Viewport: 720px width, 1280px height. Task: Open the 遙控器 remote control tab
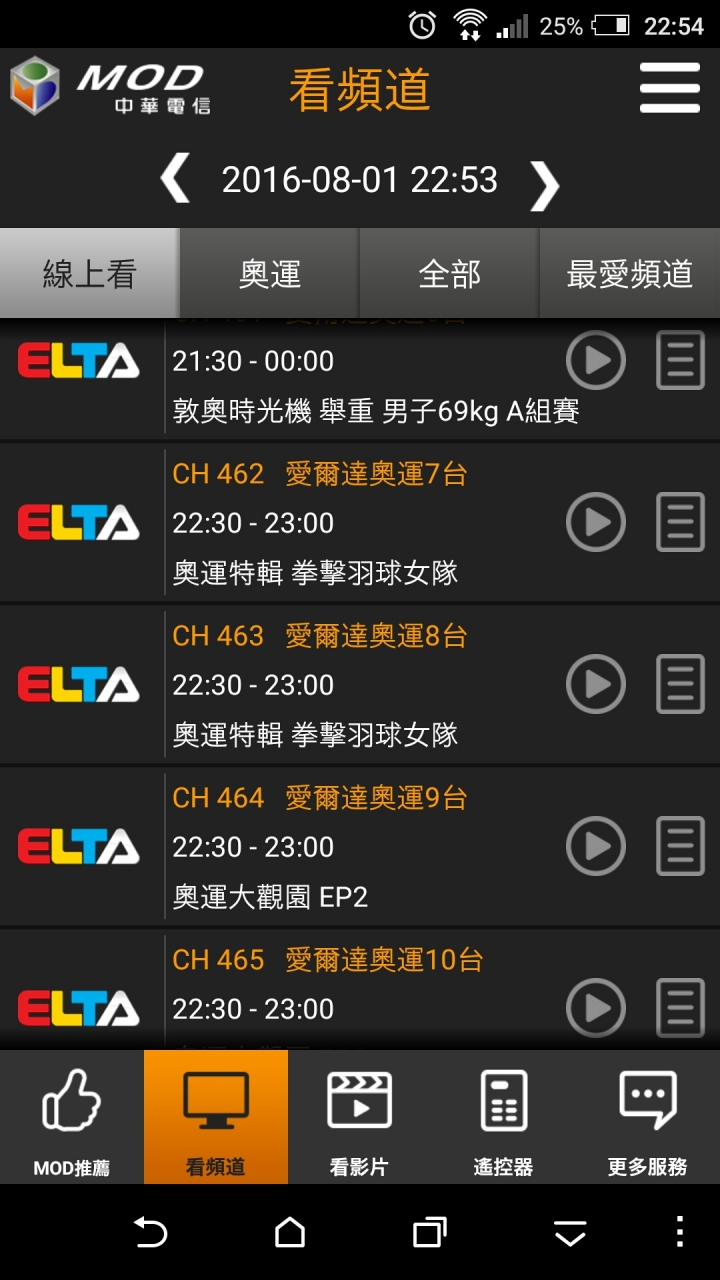[x=504, y=1117]
